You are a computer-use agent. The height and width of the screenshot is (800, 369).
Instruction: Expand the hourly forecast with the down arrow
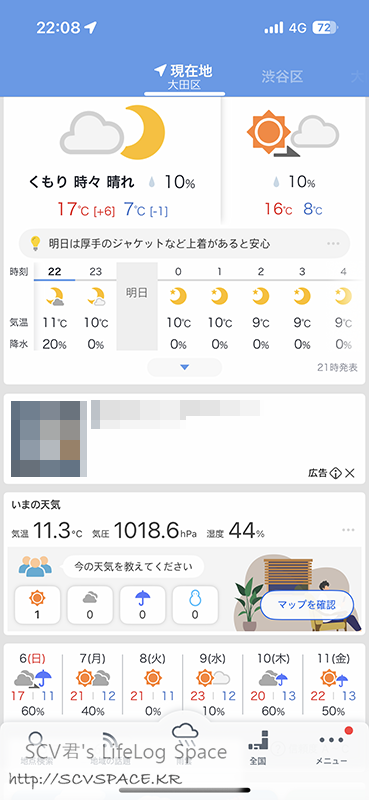click(x=185, y=367)
